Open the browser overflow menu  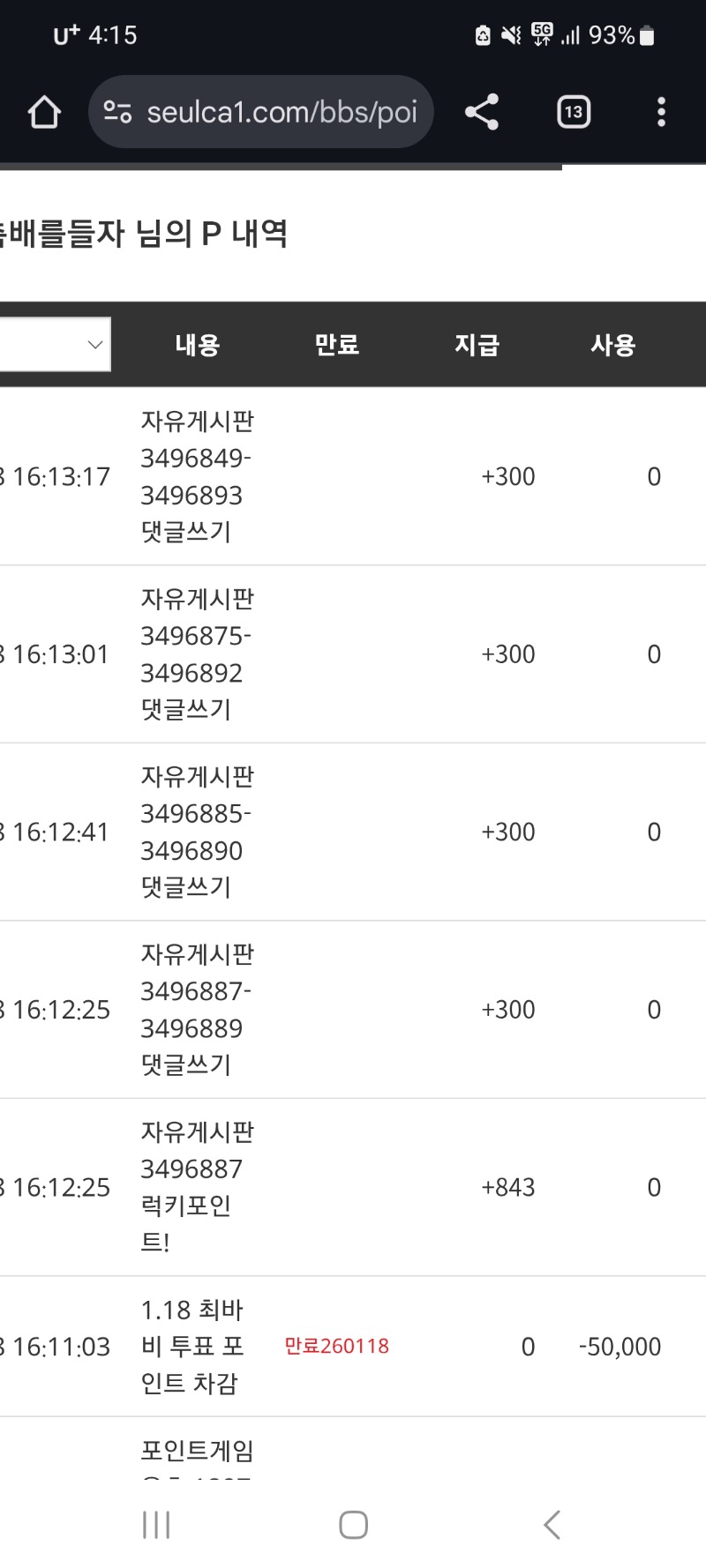[661, 112]
